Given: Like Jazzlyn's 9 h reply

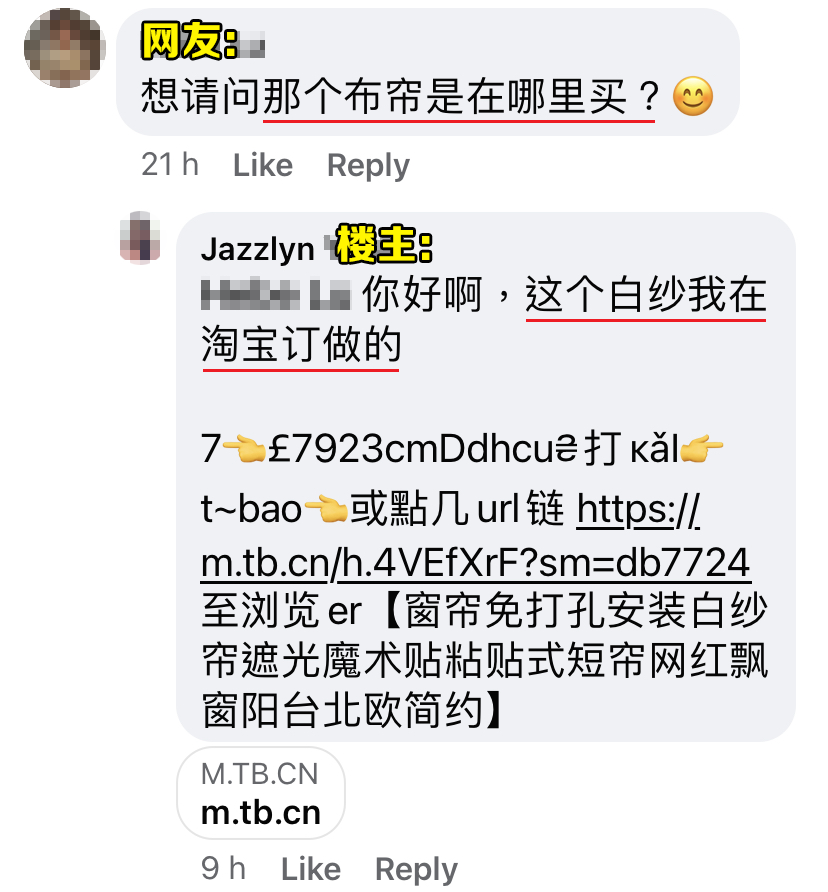Looking at the screenshot, I should coord(310,869).
